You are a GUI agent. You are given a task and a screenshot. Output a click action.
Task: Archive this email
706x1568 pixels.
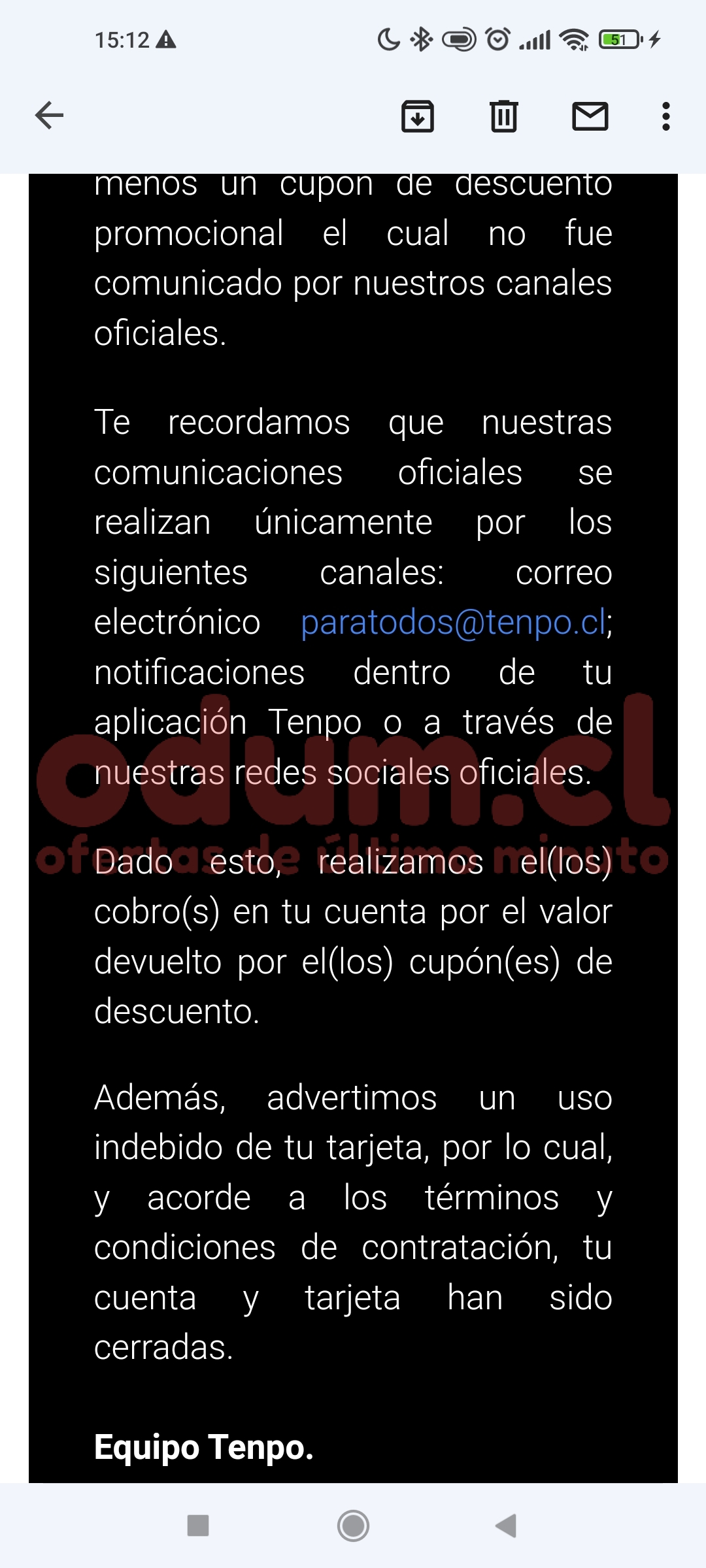417,117
